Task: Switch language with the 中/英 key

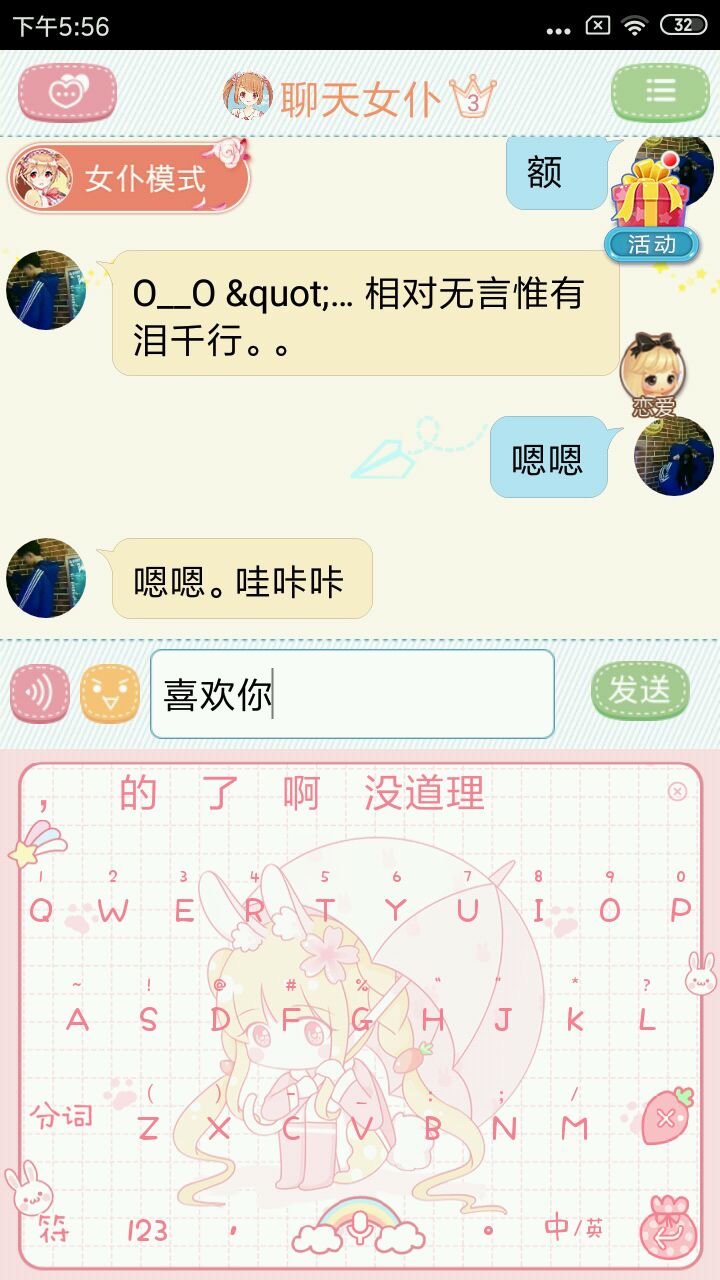Action: (573, 1227)
